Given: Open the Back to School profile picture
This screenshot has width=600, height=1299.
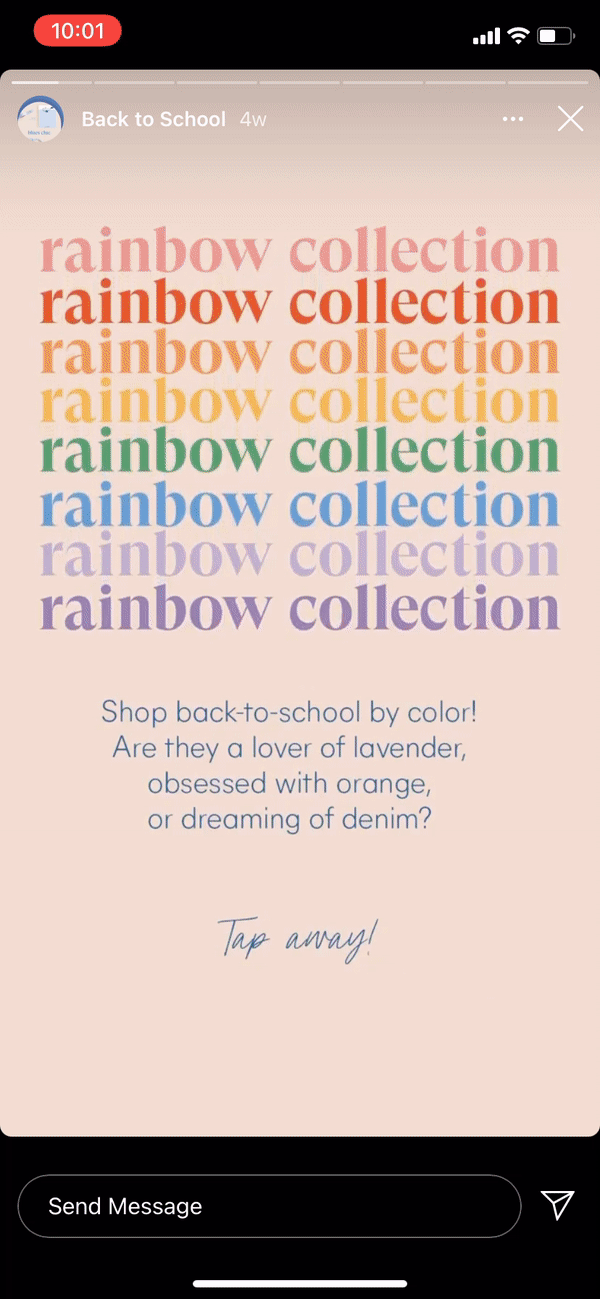Looking at the screenshot, I should click(41, 119).
